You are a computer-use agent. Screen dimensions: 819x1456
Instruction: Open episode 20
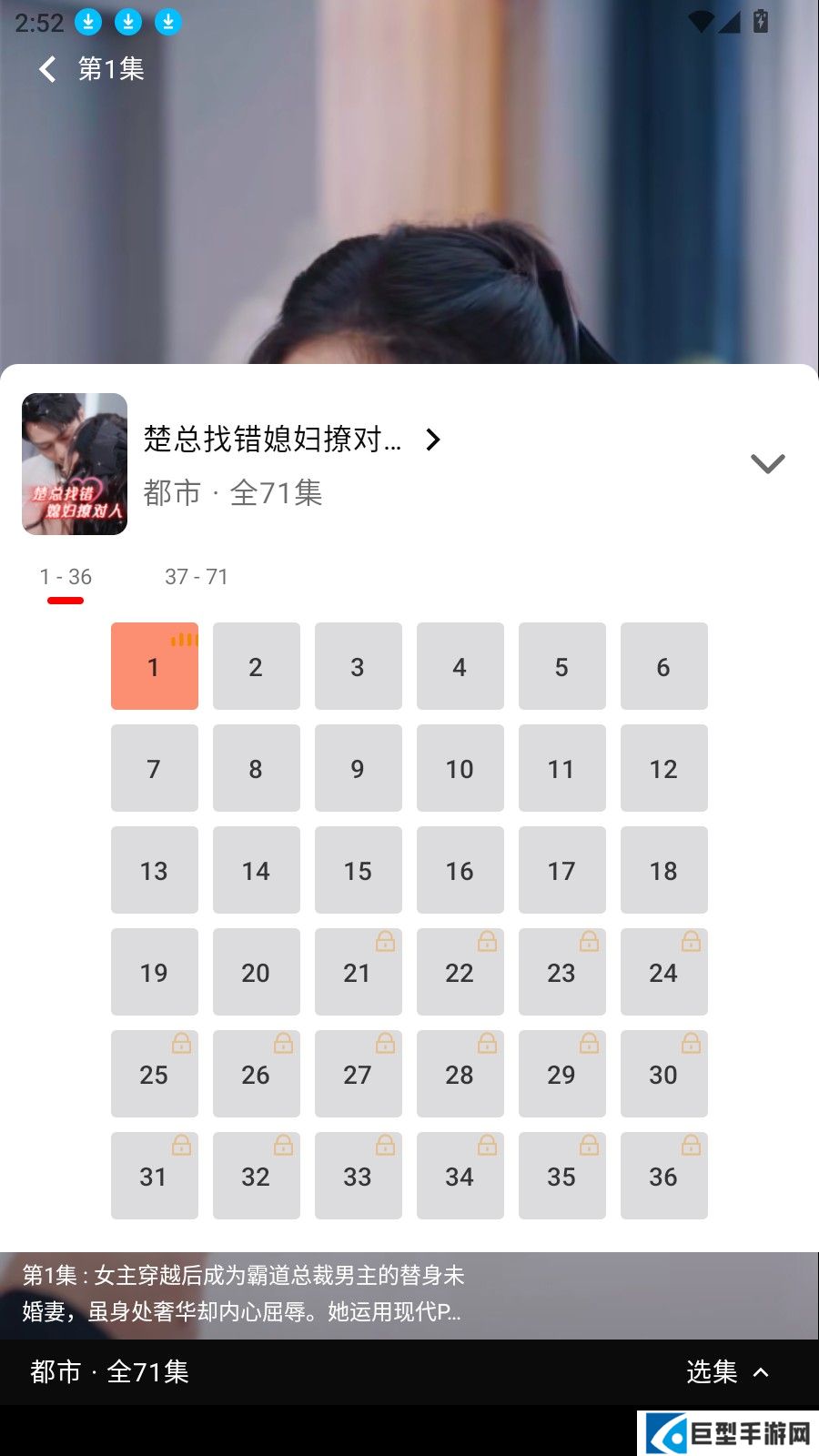[256, 972]
